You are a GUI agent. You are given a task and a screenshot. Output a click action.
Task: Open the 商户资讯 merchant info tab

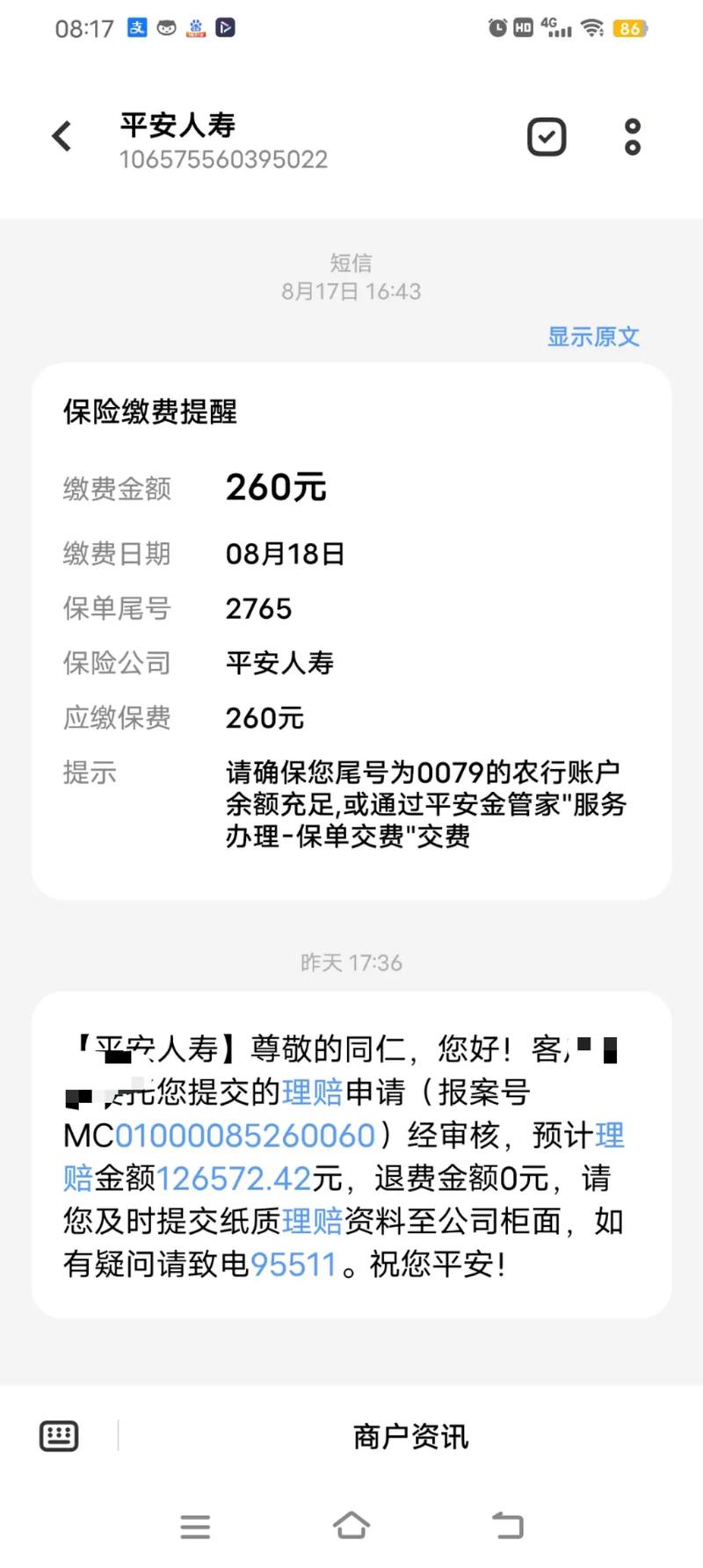[x=410, y=1436]
